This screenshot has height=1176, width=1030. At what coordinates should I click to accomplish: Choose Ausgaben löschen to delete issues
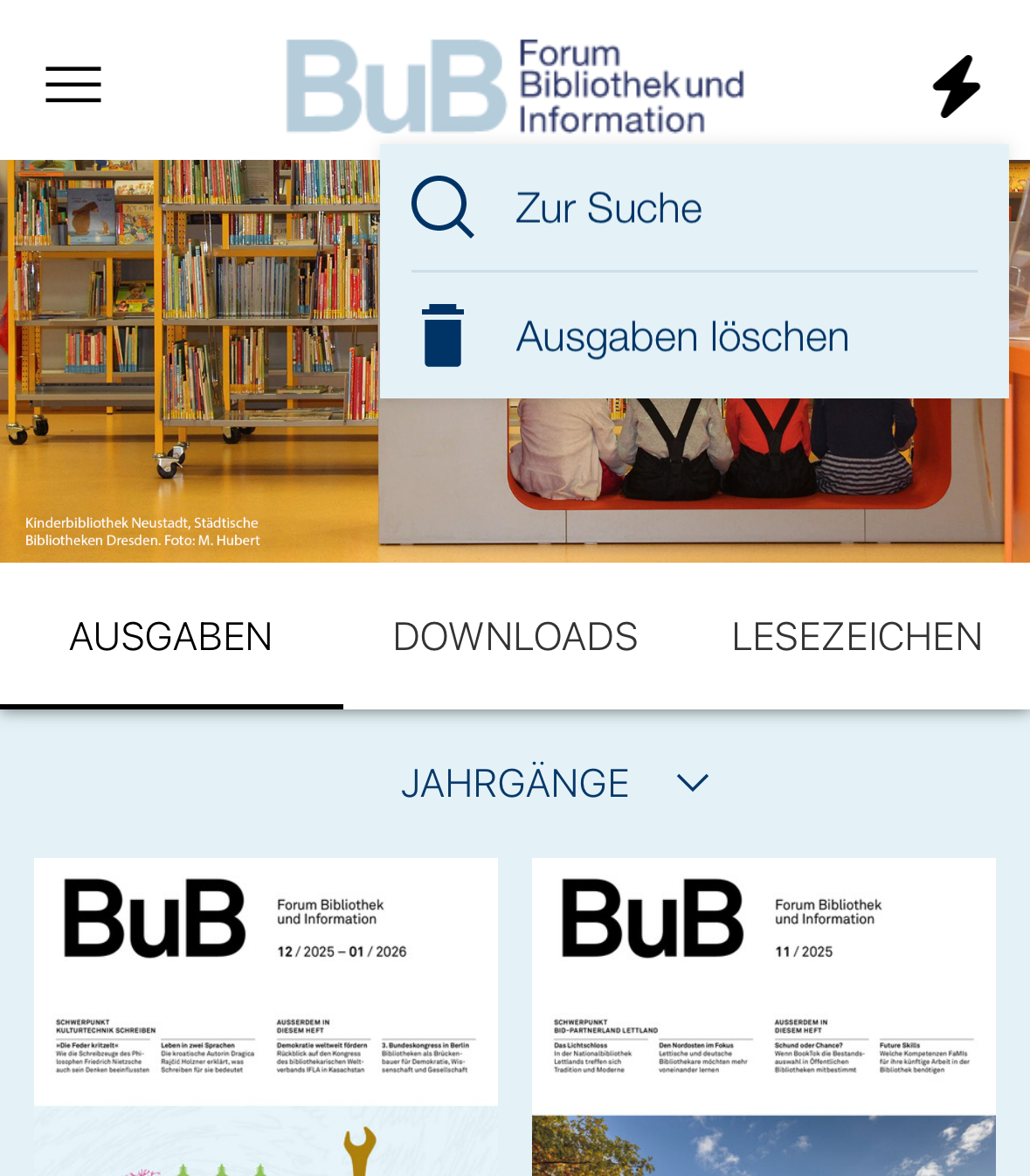click(x=681, y=336)
